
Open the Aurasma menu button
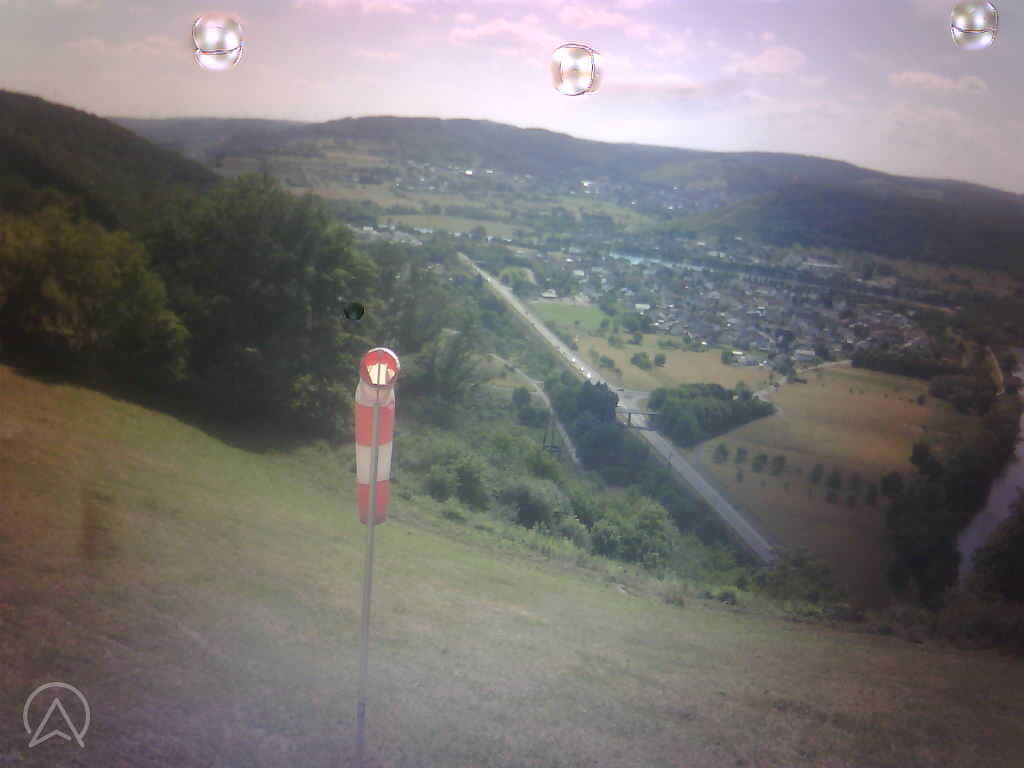pyautogui.click(x=56, y=715)
